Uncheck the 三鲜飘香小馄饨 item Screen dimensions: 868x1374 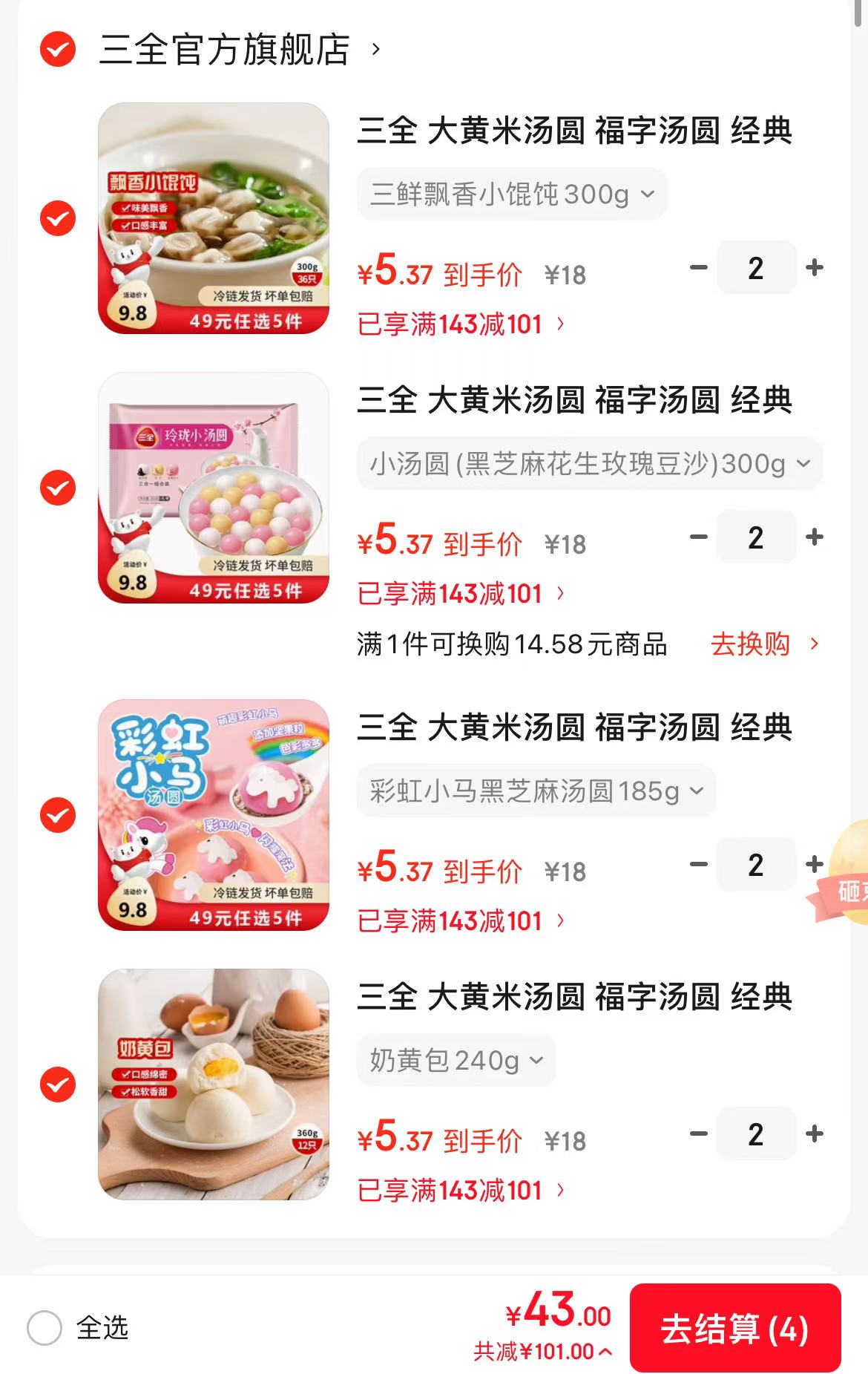click(x=58, y=219)
